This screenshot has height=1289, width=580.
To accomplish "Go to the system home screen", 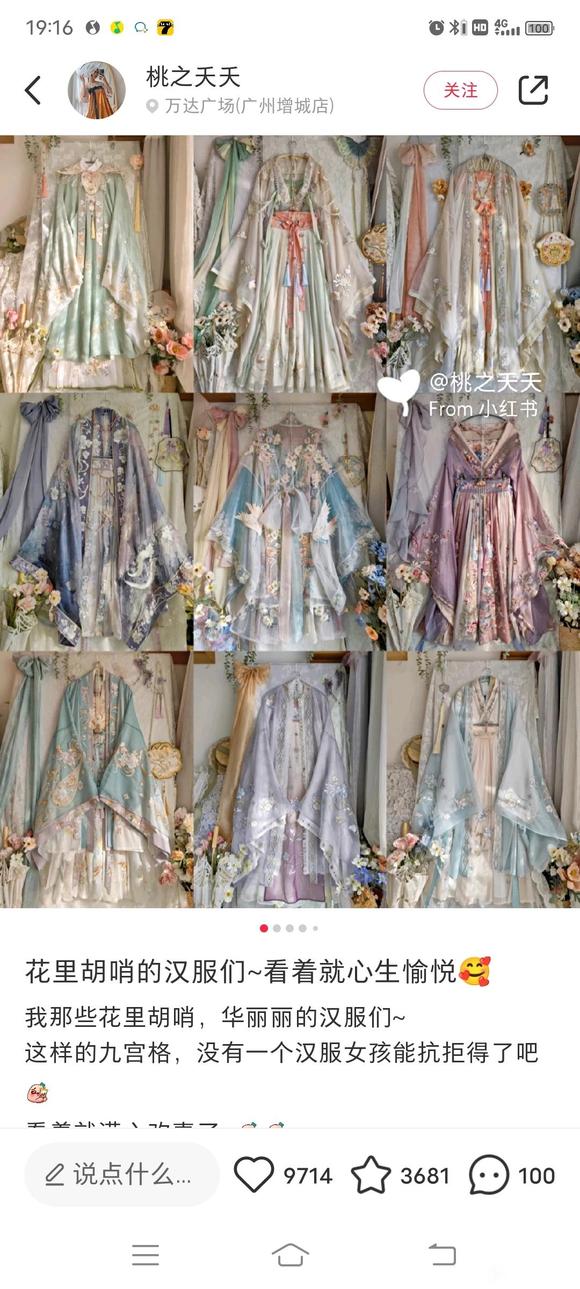I will [290, 1255].
